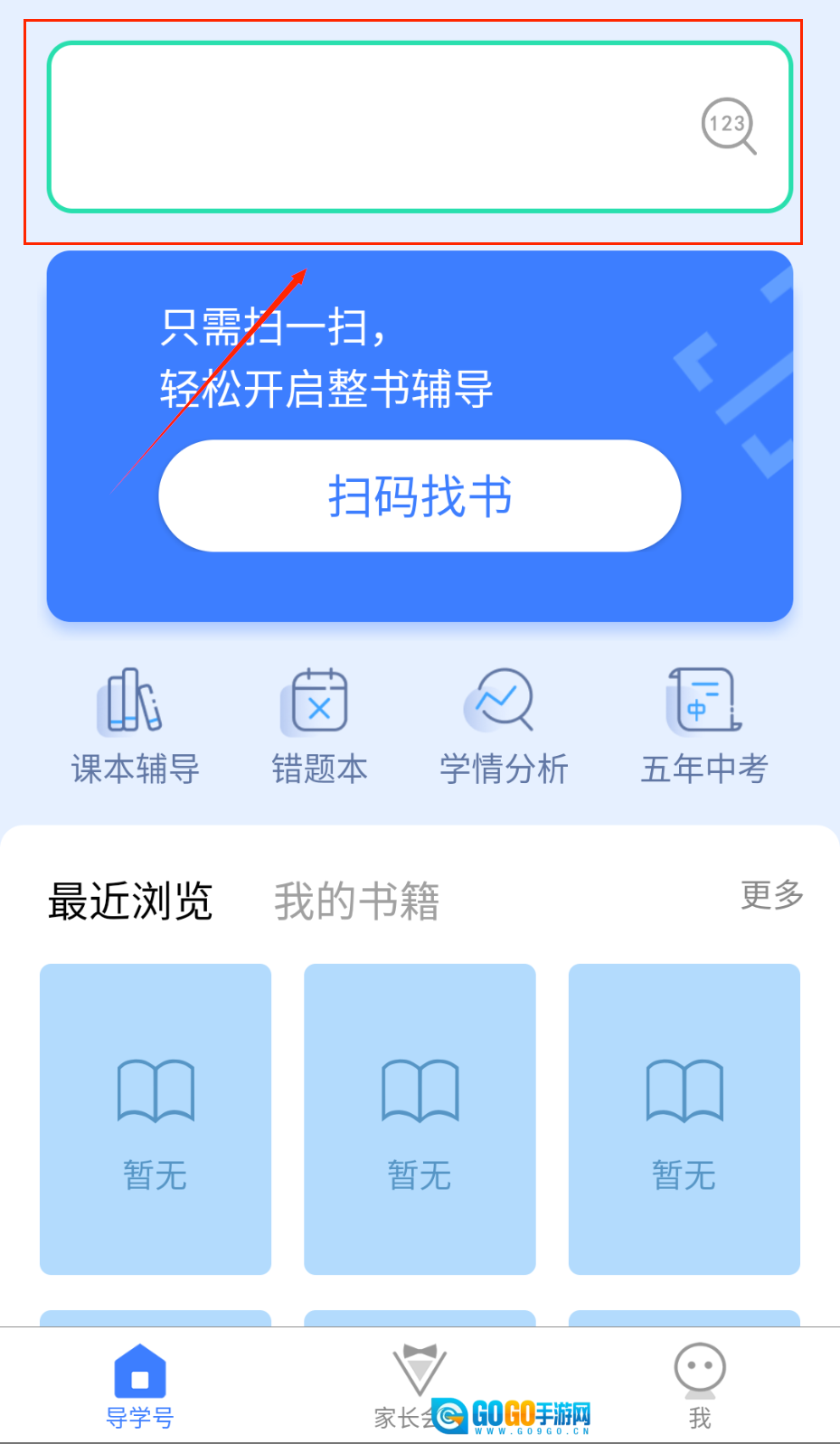Tap the 扫码找书 button
The image size is (840, 1444).
click(x=420, y=495)
